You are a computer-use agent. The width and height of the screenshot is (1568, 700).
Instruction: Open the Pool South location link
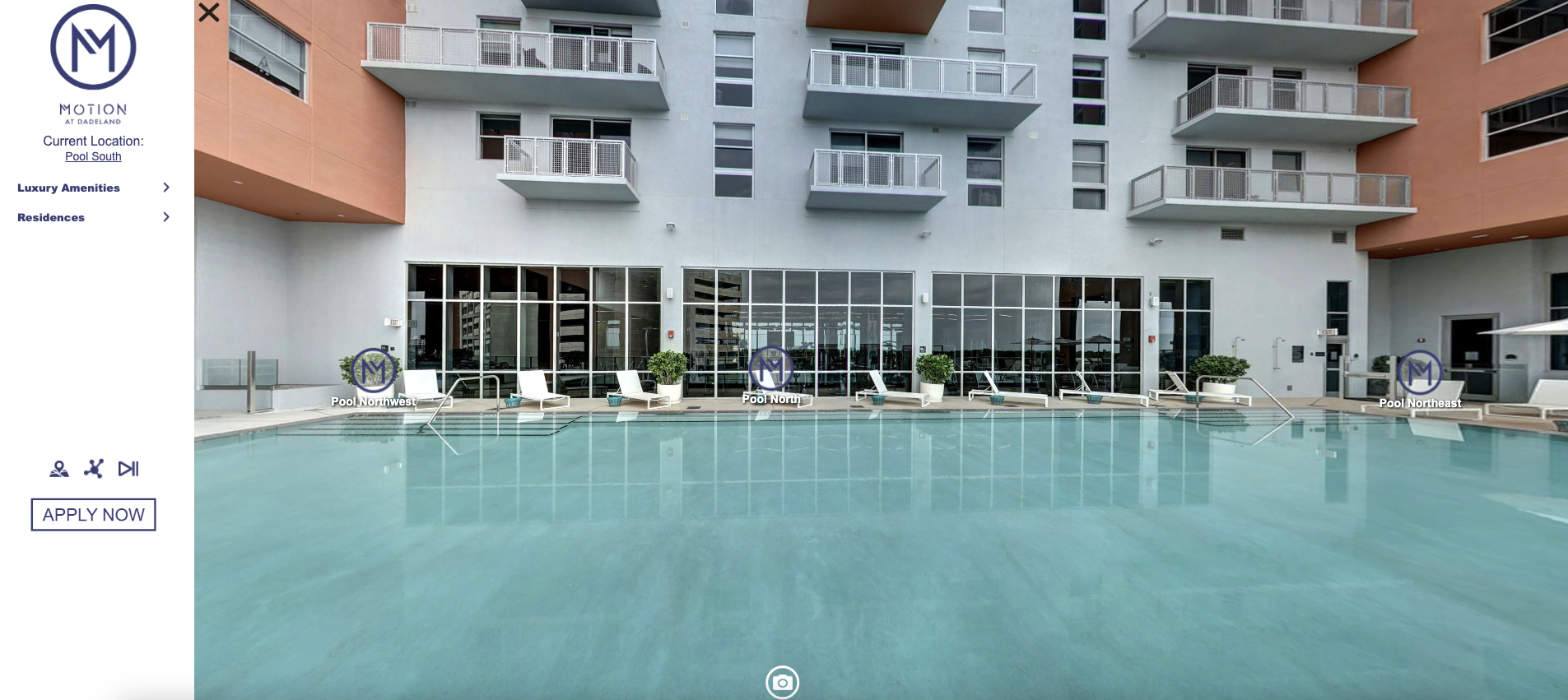tap(93, 156)
